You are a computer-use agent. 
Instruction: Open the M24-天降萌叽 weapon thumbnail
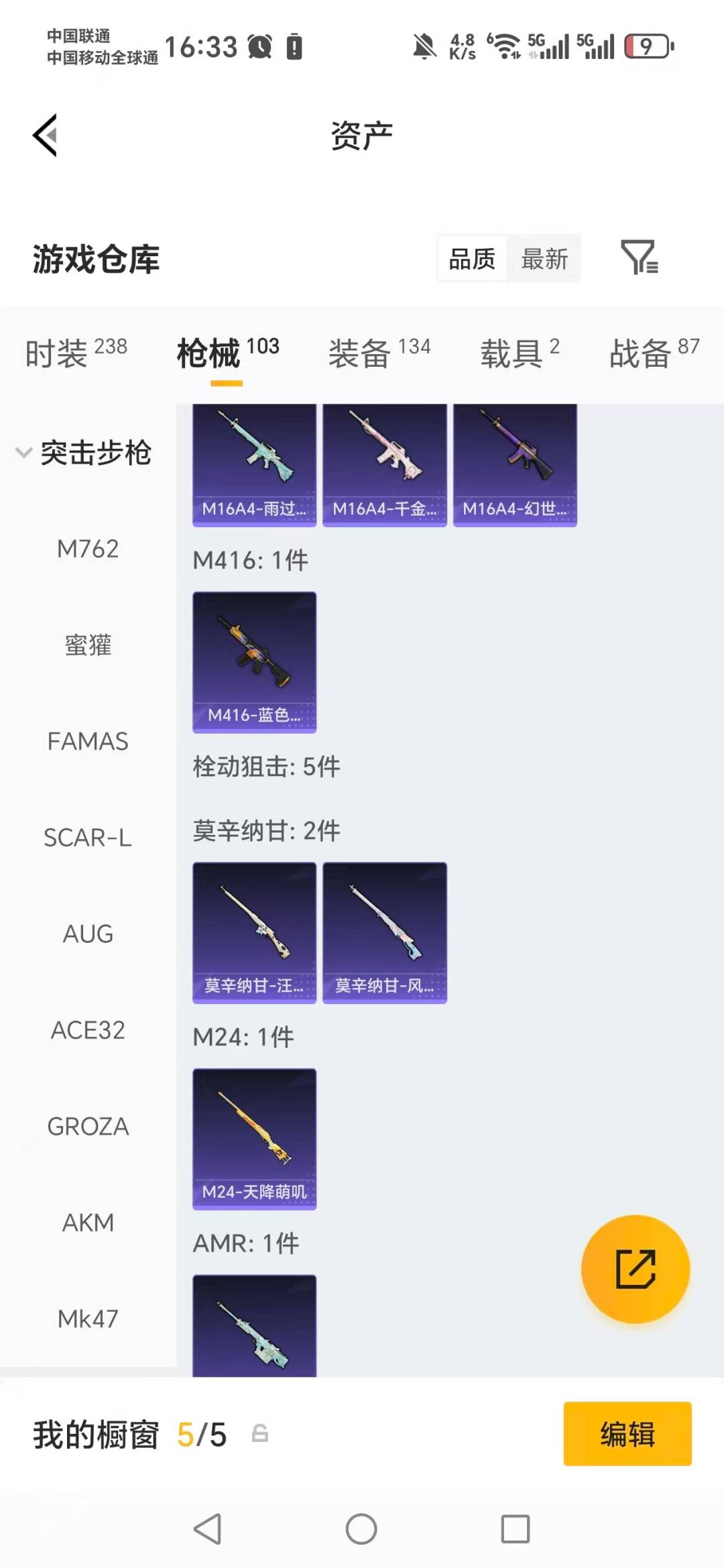click(254, 1138)
